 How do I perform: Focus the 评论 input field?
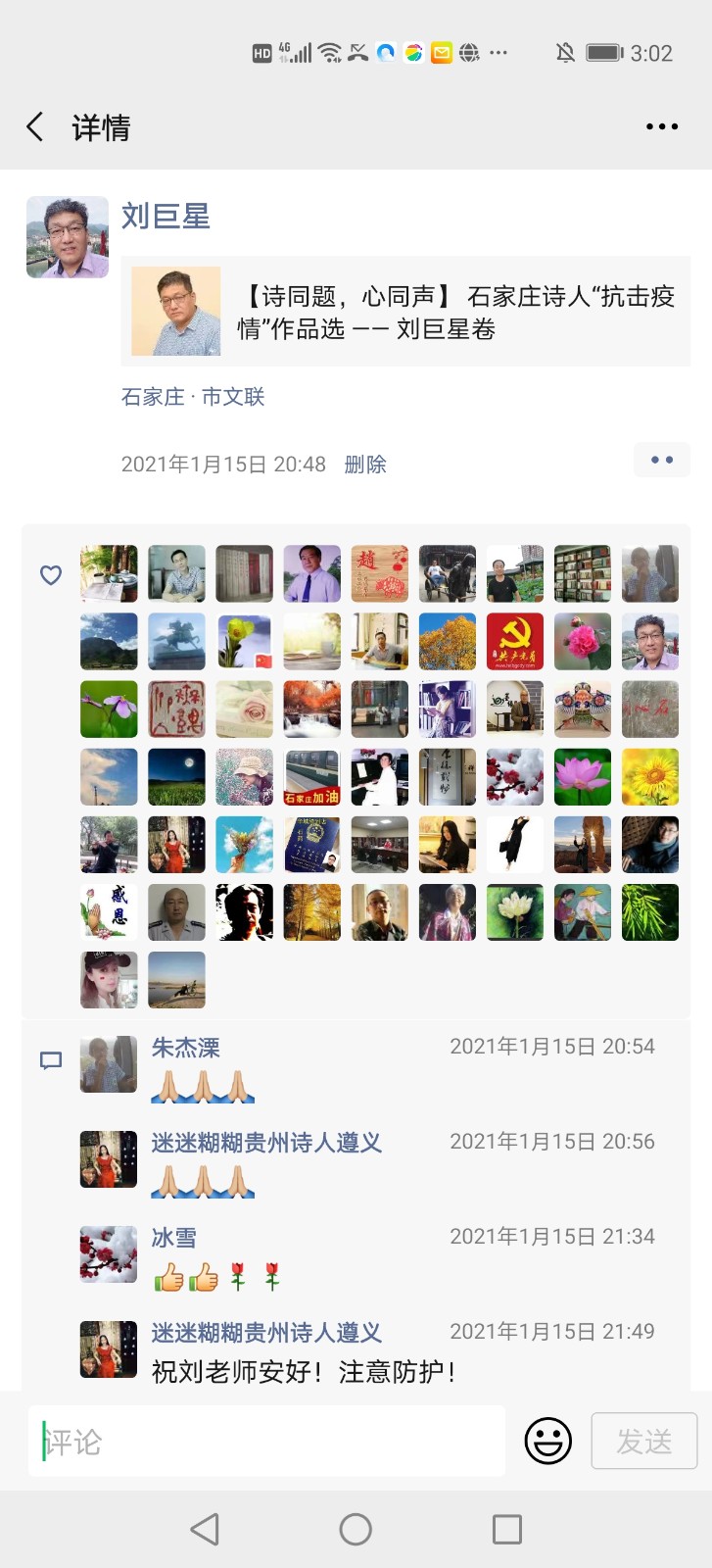click(266, 1442)
